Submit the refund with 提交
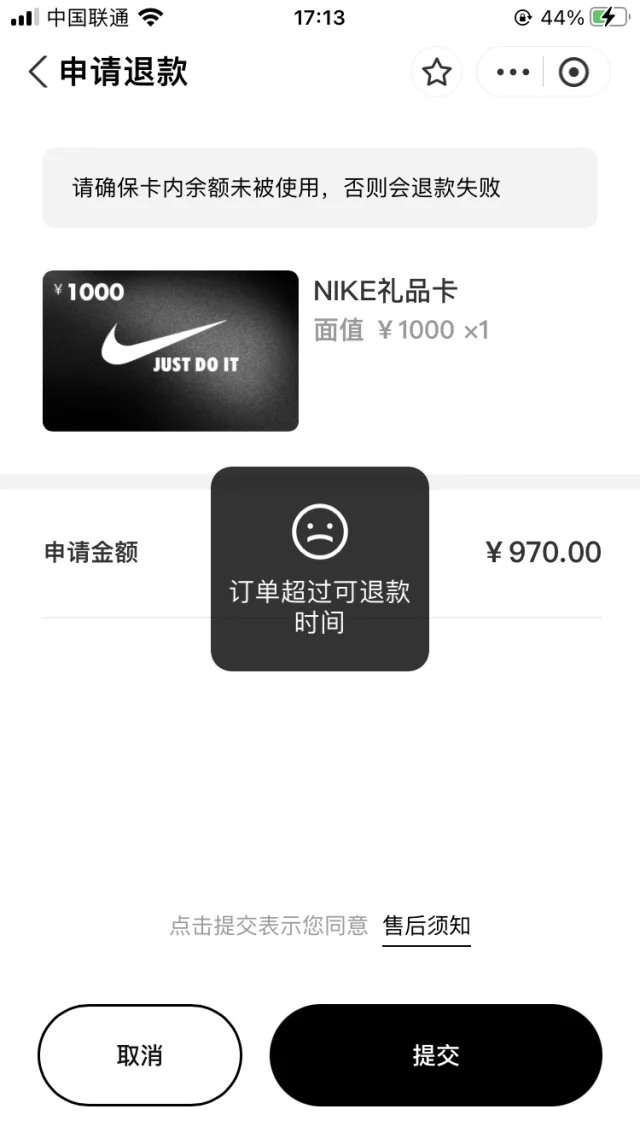The width and height of the screenshot is (640, 1138). [x=436, y=1056]
